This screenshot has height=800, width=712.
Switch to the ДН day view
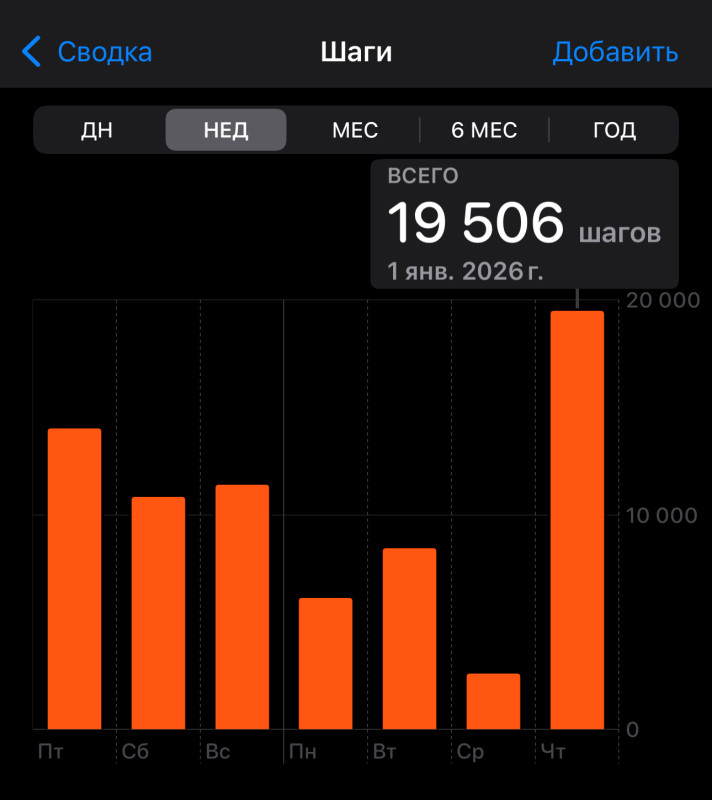tap(97, 130)
